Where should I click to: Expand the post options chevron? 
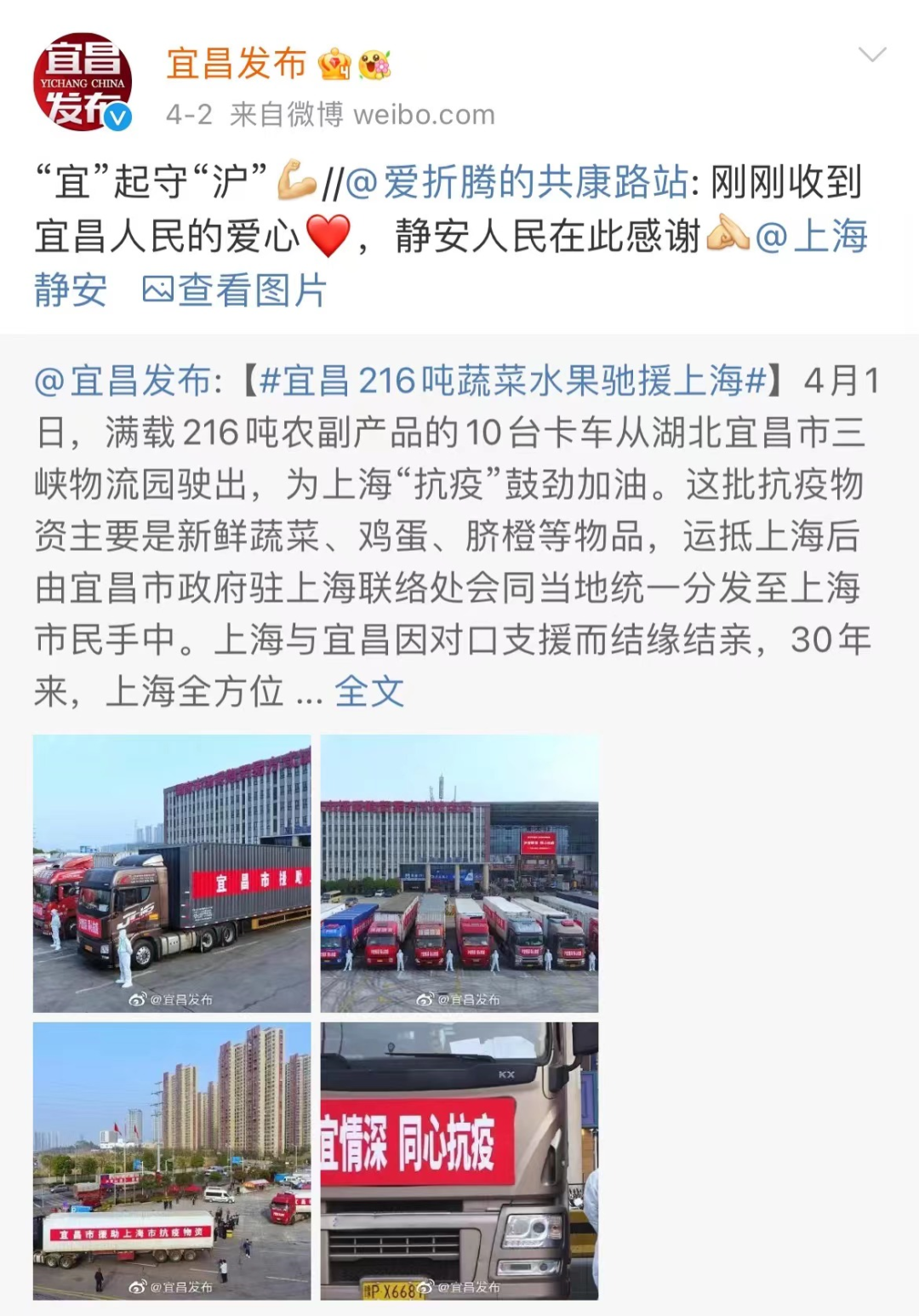(872, 55)
